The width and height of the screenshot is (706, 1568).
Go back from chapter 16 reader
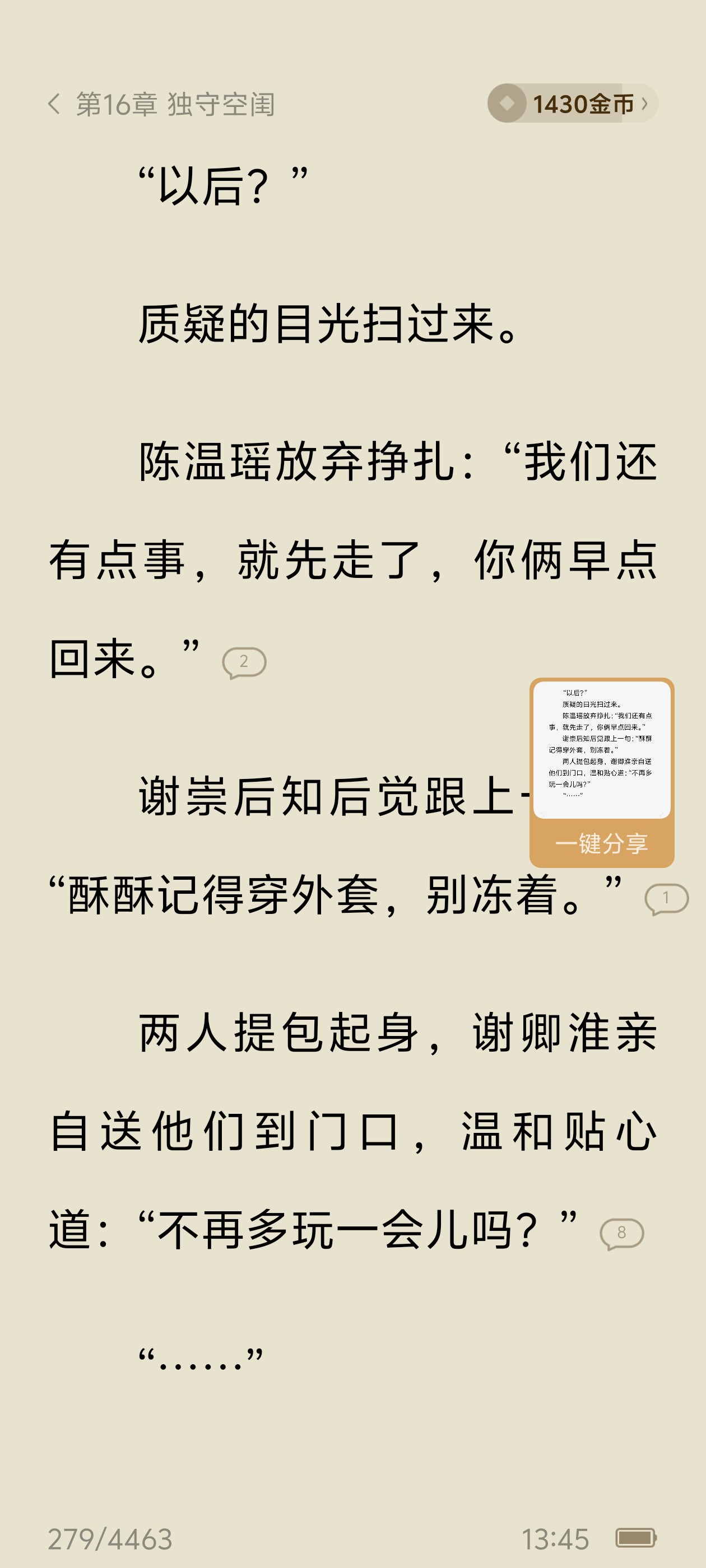tap(54, 104)
